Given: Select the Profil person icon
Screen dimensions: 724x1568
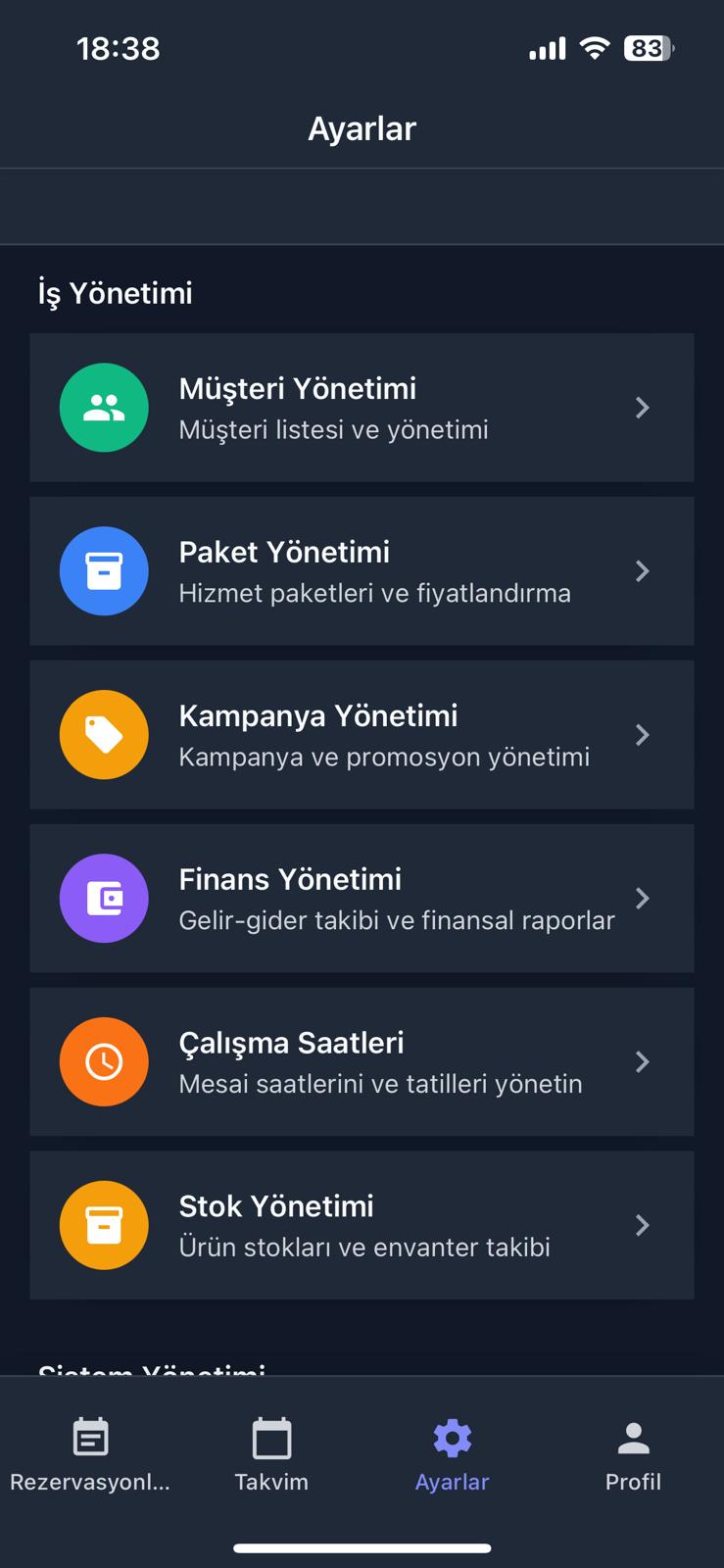Looking at the screenshot, I should [x=633, y=1437].
